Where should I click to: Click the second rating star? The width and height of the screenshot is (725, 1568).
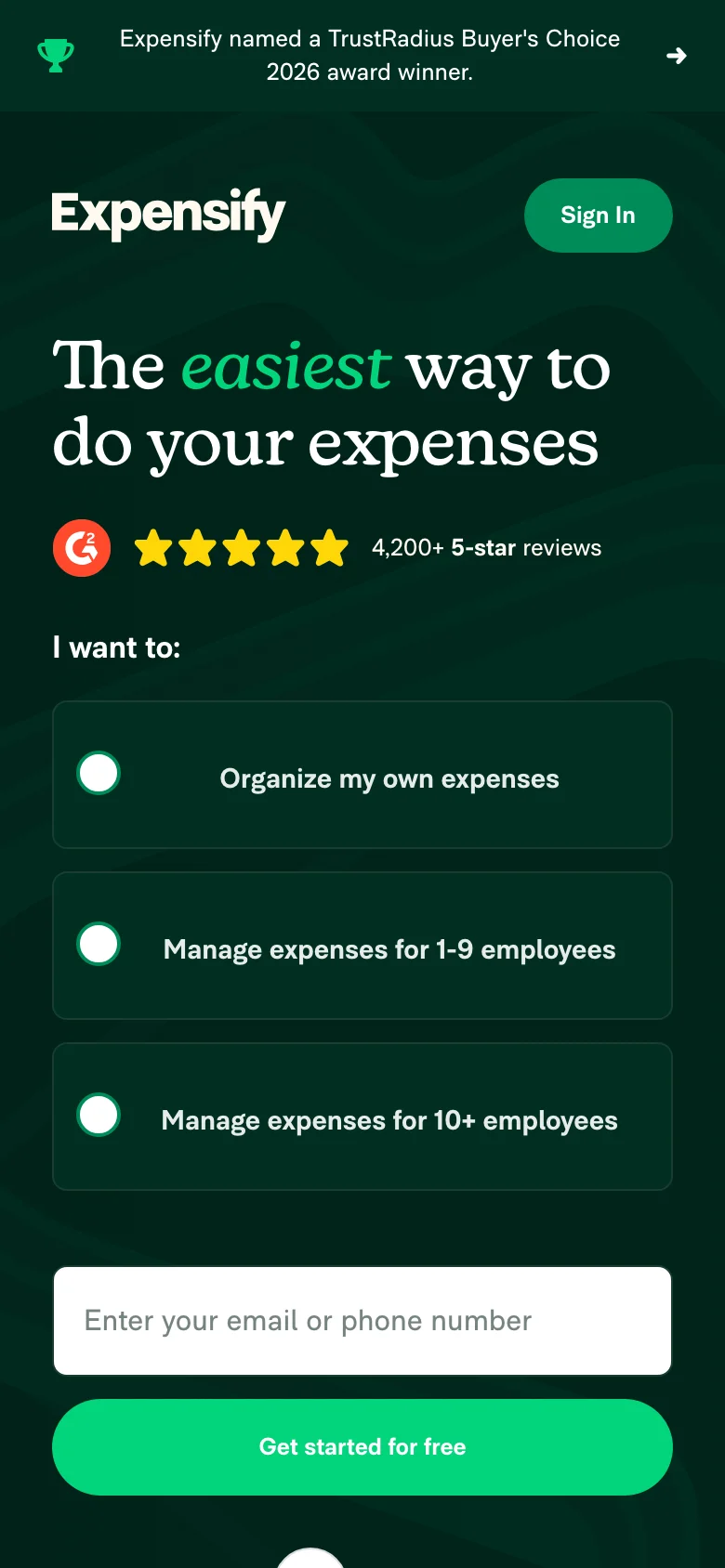(x=196, y=547)
